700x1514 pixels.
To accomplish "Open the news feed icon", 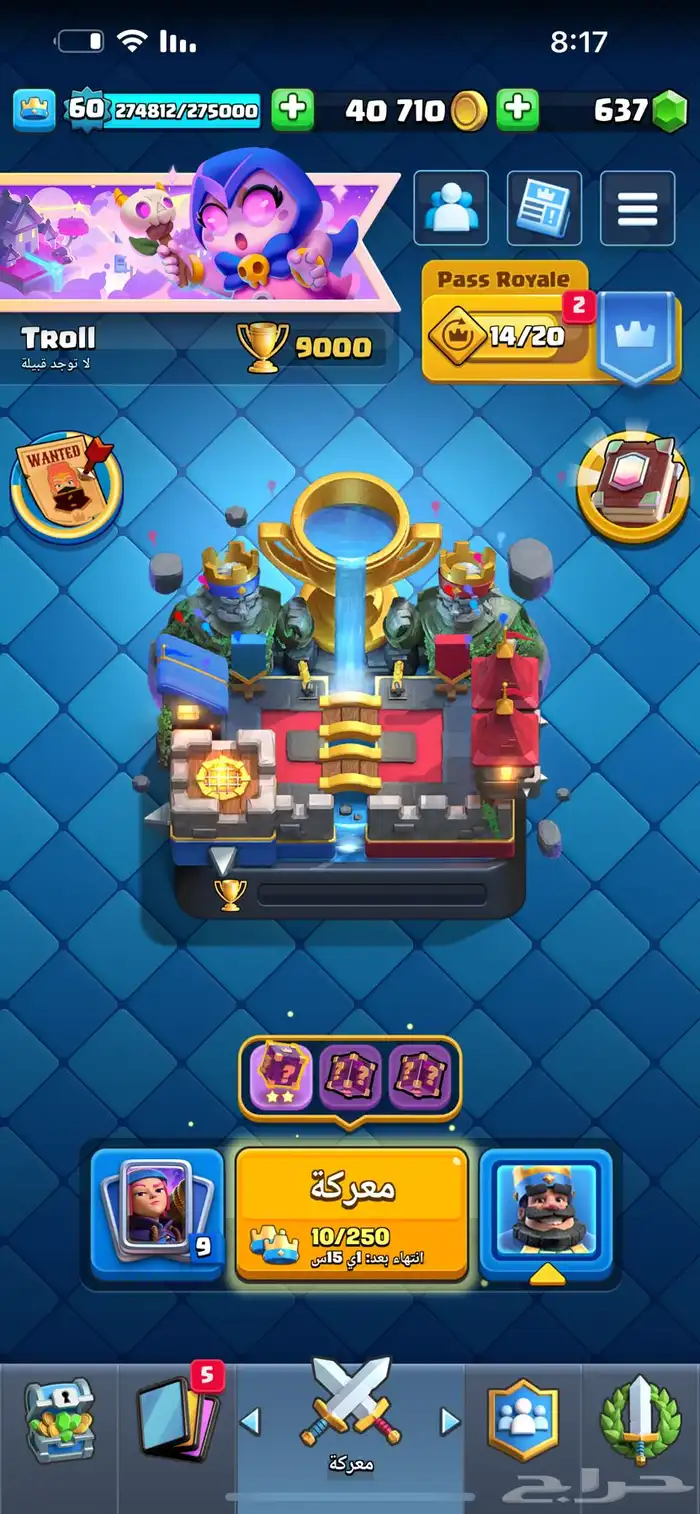I will click(544, 208).
